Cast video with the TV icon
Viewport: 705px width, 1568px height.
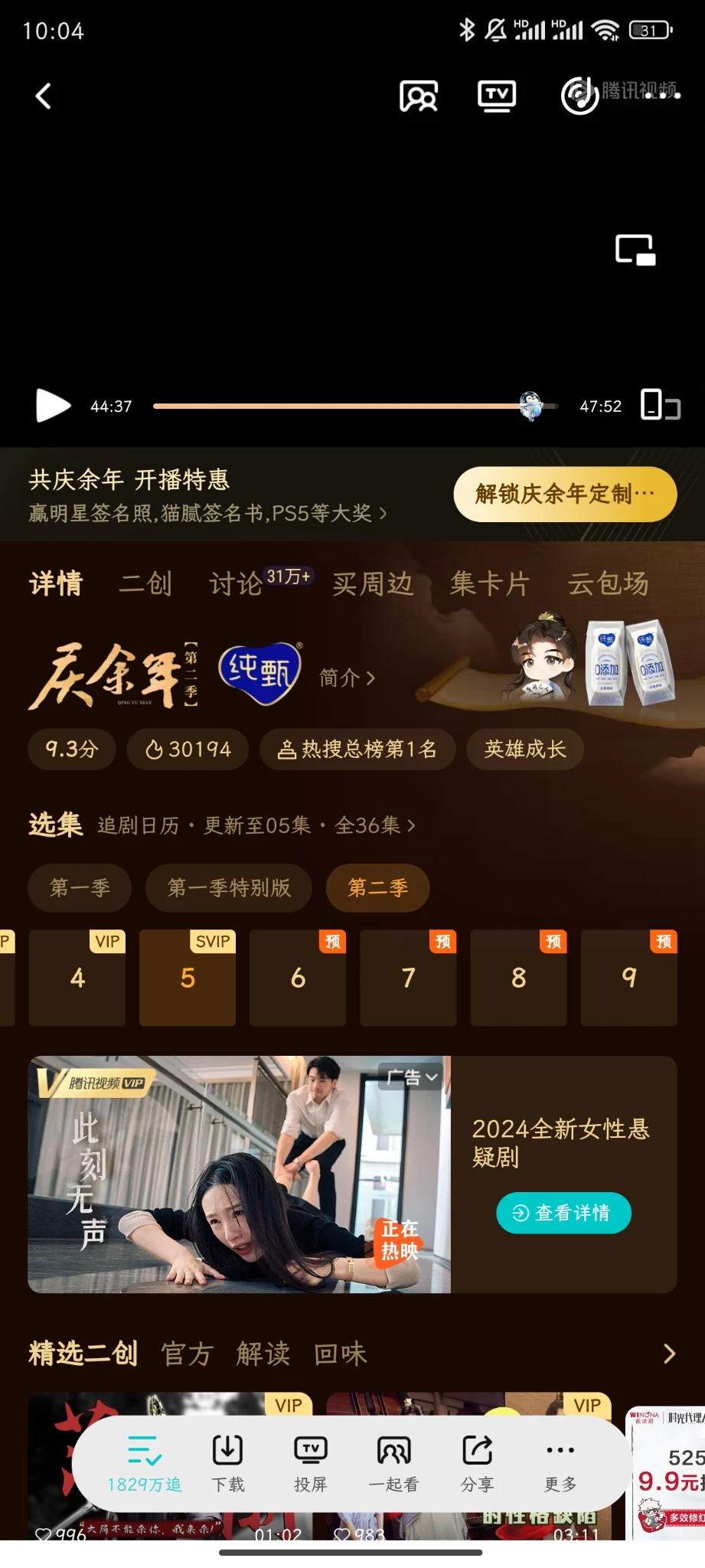[x=496, y=96]
